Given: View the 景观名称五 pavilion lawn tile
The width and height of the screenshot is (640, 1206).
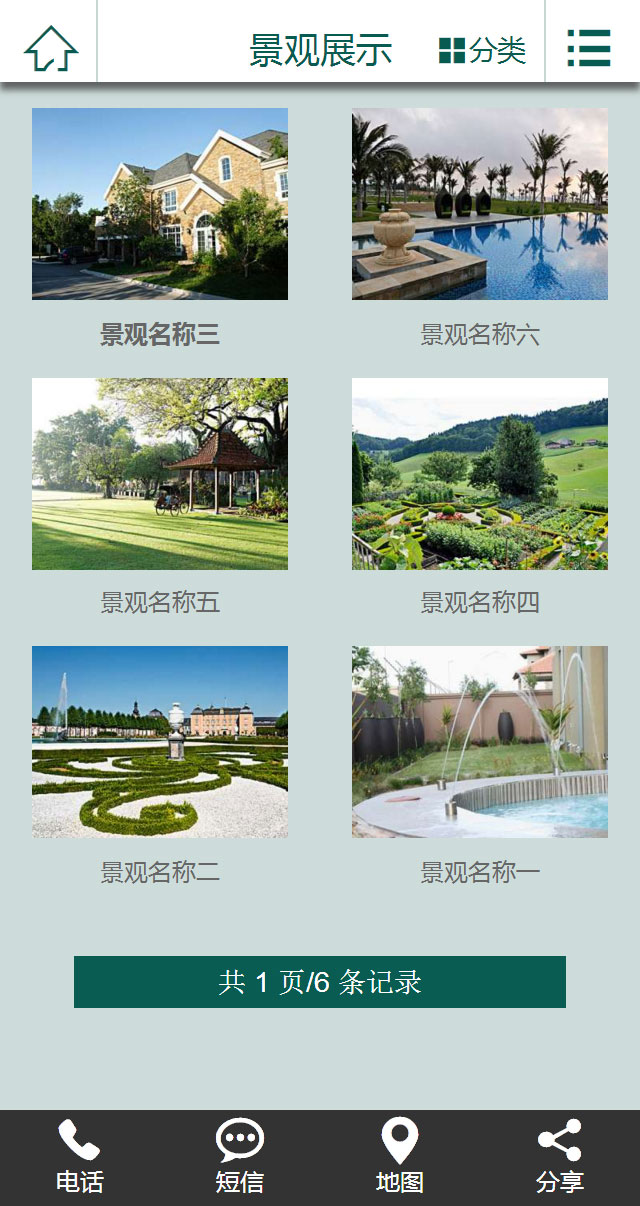Looking at the screenshot, I should pyautogui.click(x=160, y=474).
